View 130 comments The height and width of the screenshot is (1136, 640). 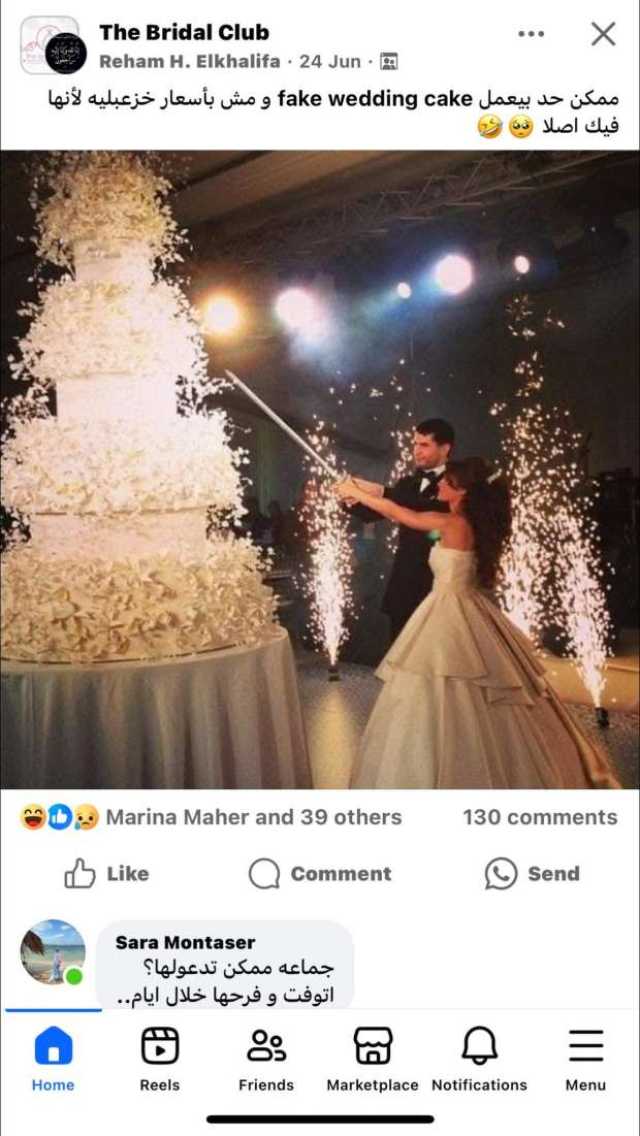click(539, 817)
